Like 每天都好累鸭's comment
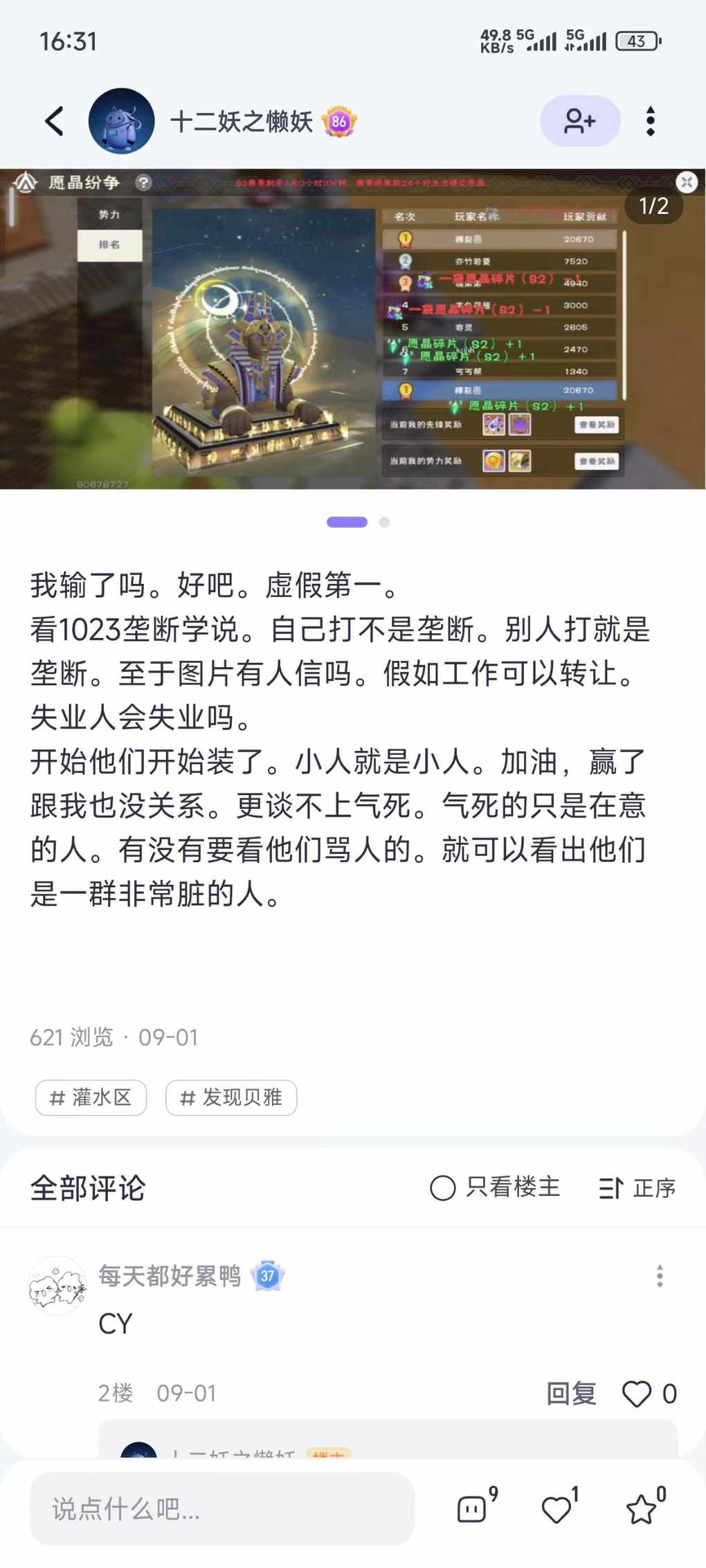 coord(637,1393)
